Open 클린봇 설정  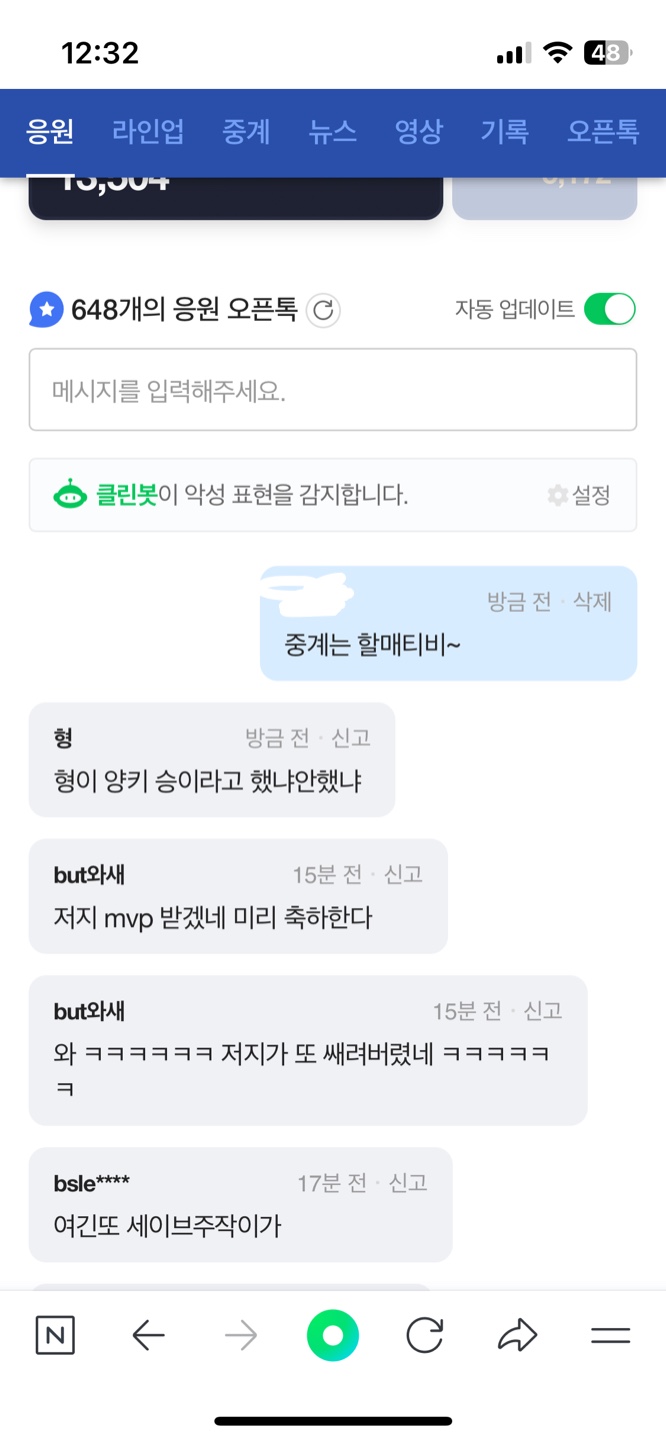click(580, 495)
